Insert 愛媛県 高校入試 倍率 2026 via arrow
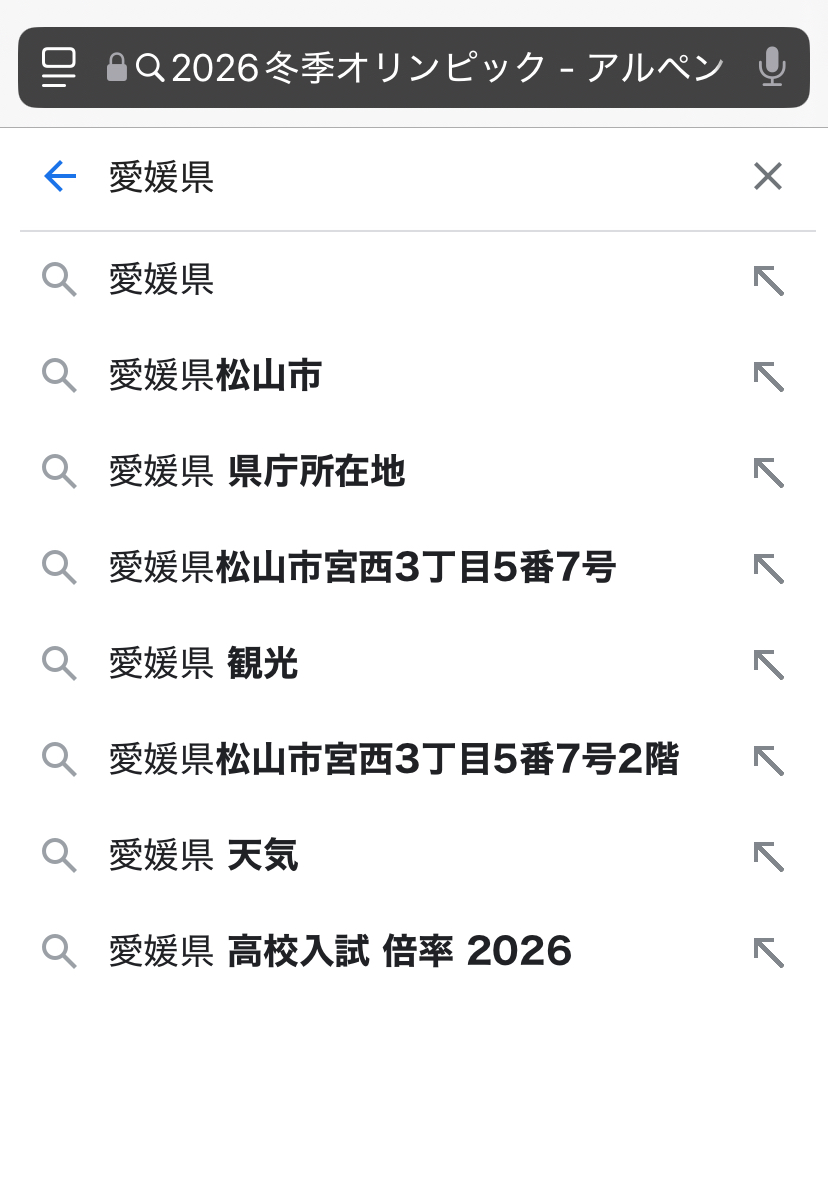Screen dimensions: 828x1193 [x=768, y=952]
